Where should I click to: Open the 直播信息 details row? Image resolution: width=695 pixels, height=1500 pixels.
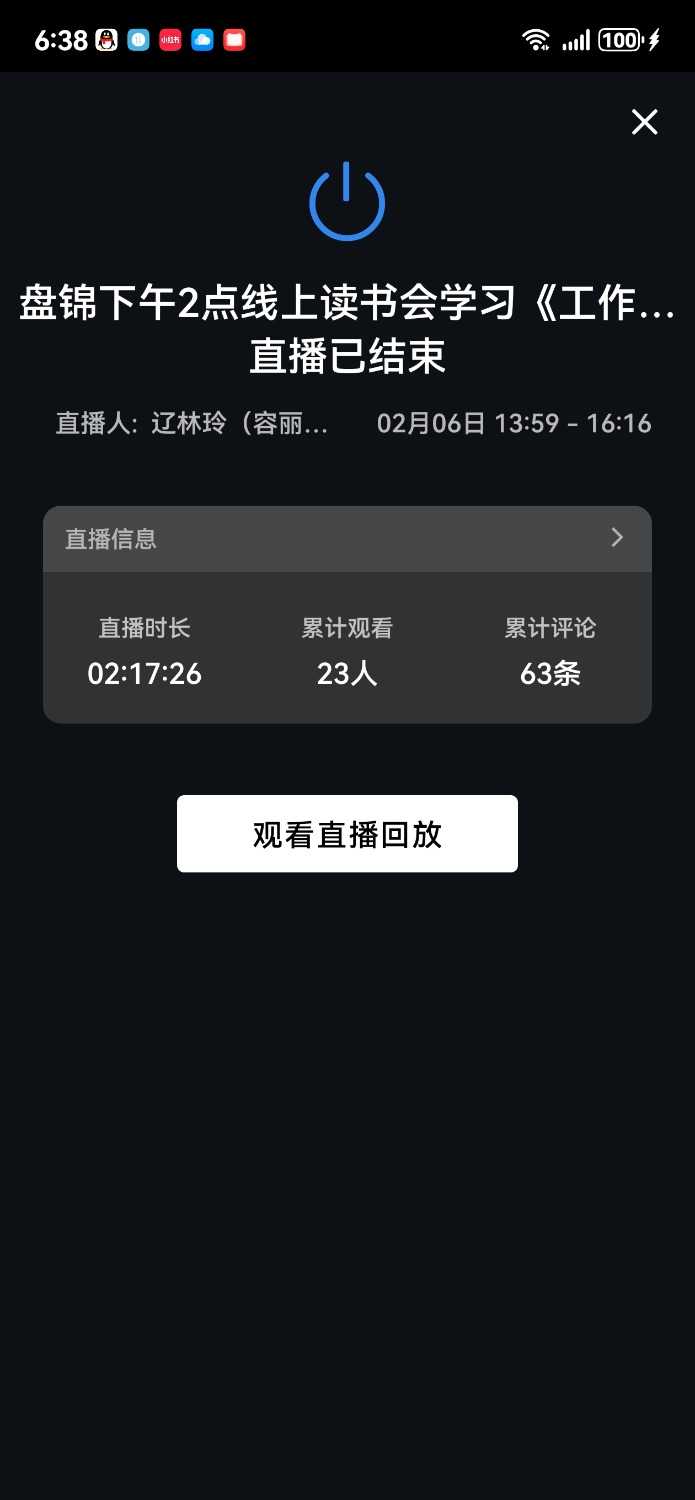[347, 539]
